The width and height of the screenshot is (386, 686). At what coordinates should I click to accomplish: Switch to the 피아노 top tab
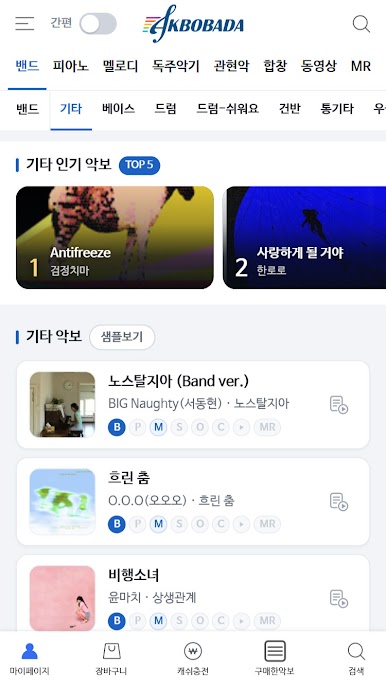[x=70, y=66]
